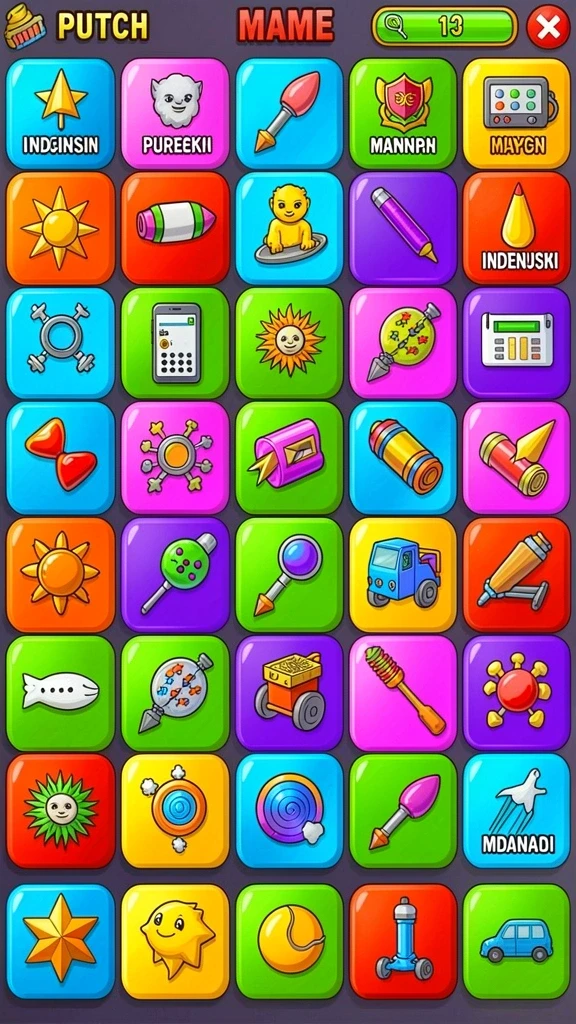Viewport: 576px width, 1024px height.
Task: Tap the red bow tie tile
Action: pyautogui.click(x=60, y=457)
